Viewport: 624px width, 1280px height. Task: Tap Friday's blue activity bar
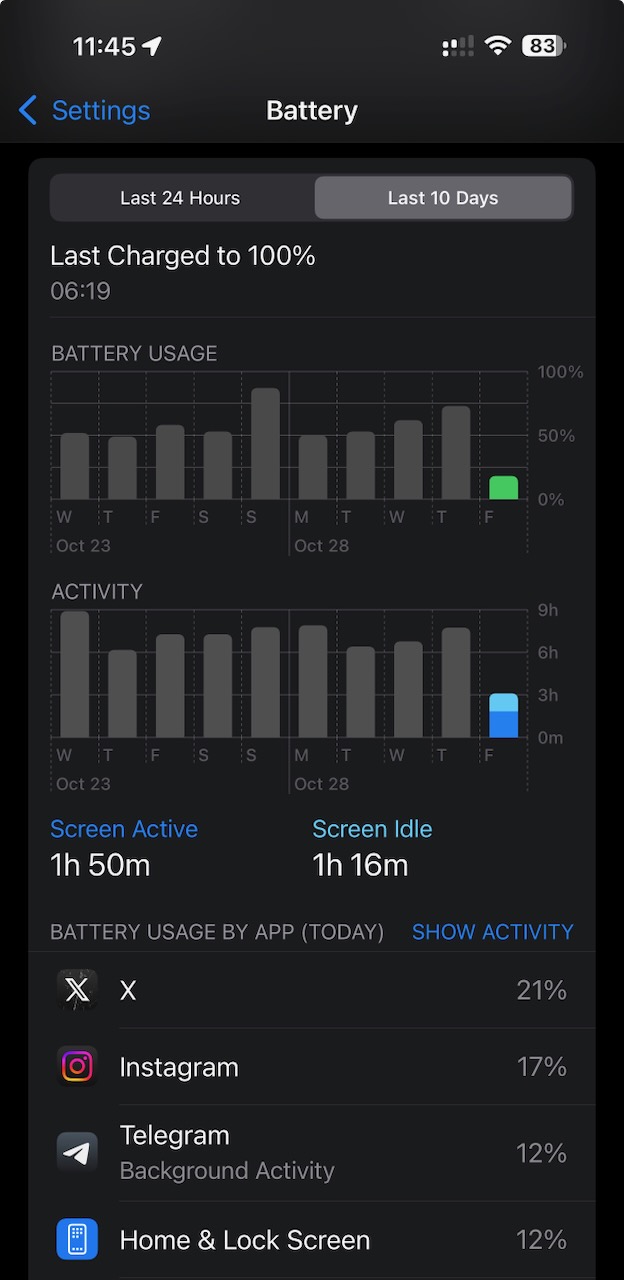pyautogui.click(x=504, y=716)
